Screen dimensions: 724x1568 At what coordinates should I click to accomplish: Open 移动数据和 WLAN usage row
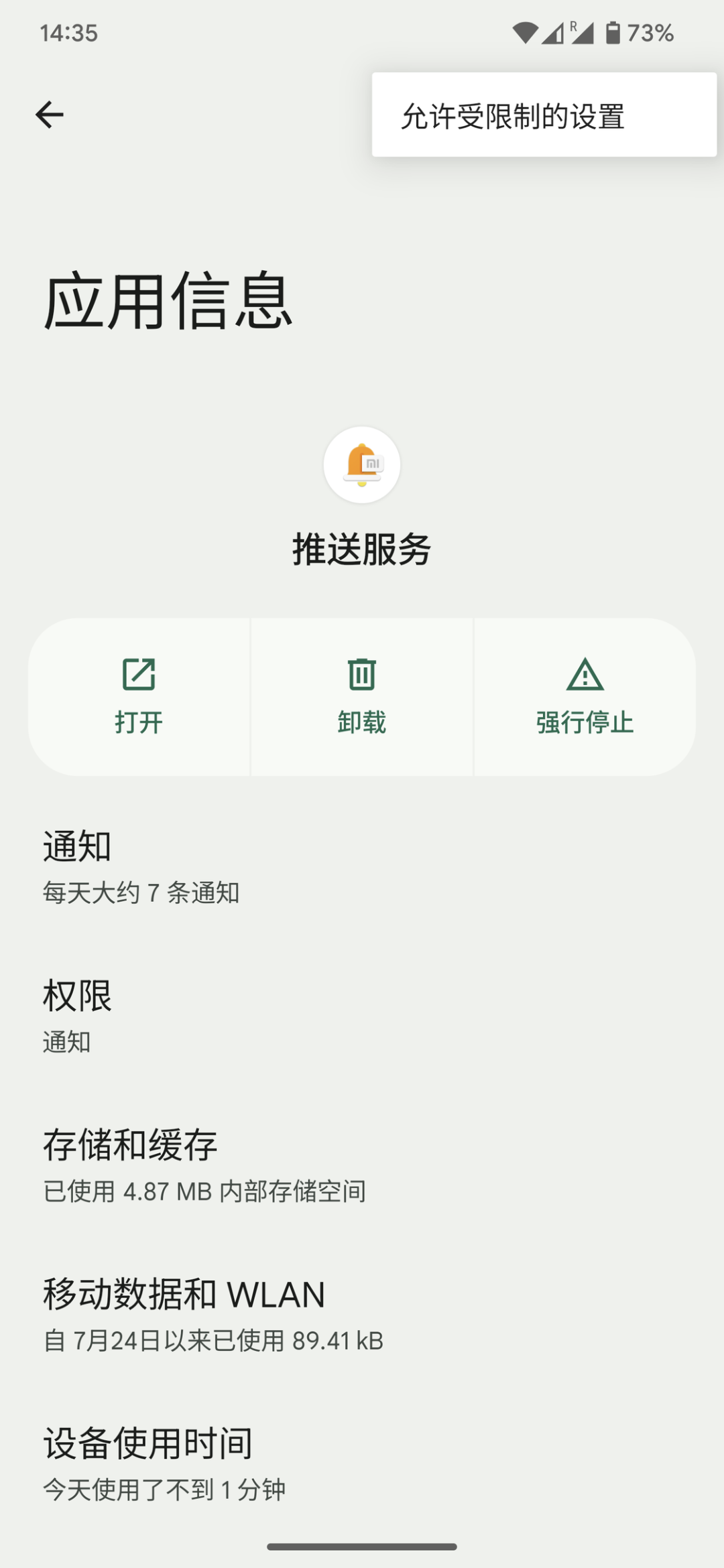pyautogui.click(x=362, y=1315)
